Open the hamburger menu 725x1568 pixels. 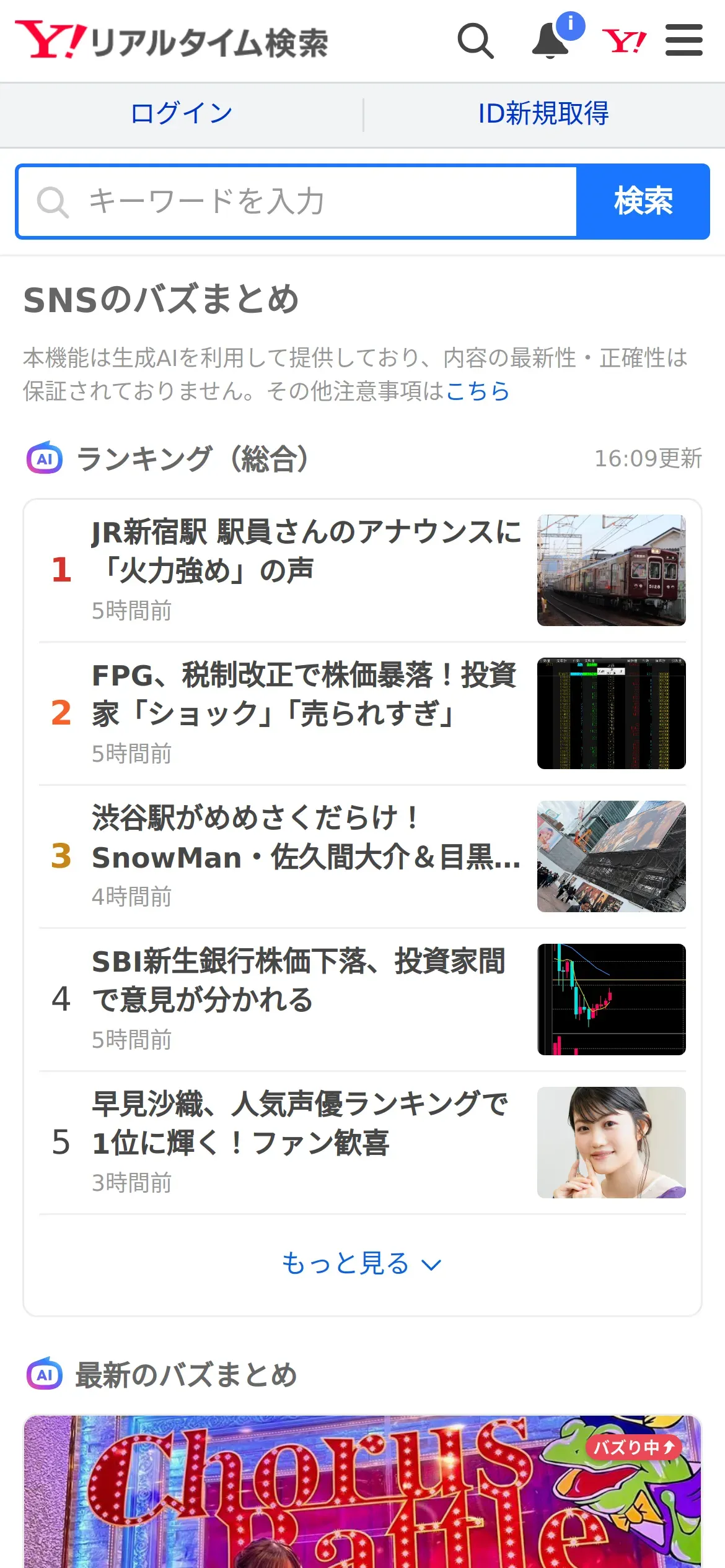(x=683, y=41)
